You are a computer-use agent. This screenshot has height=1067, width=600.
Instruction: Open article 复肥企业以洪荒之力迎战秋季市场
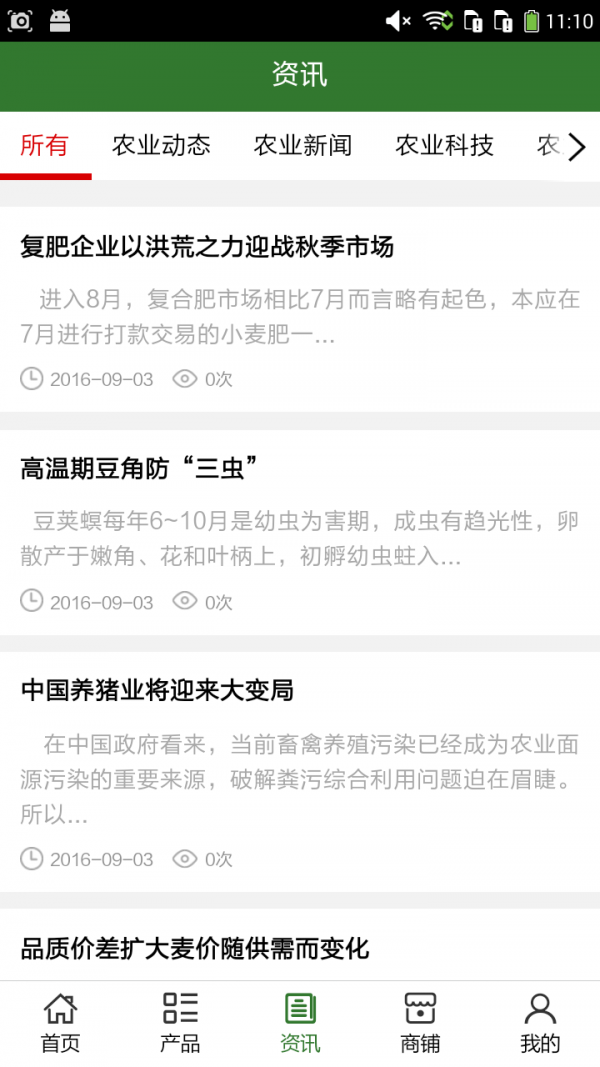pyautogui.click(x=207, y=247)
